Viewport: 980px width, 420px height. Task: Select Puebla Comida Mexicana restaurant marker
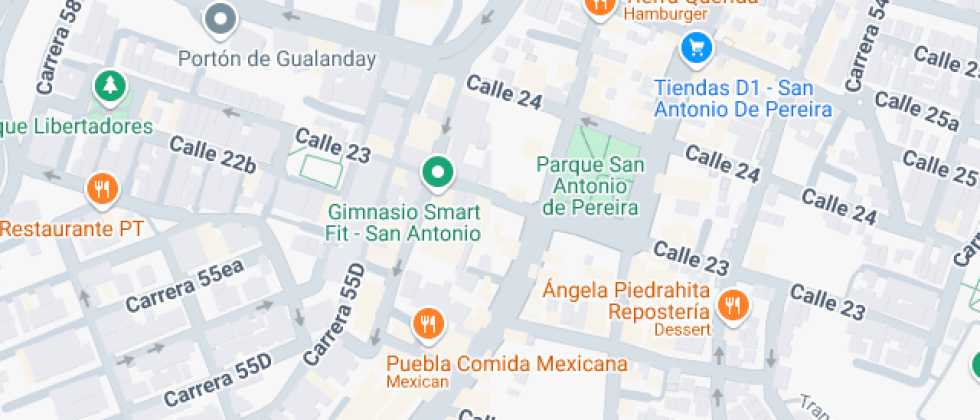point(429,323)
